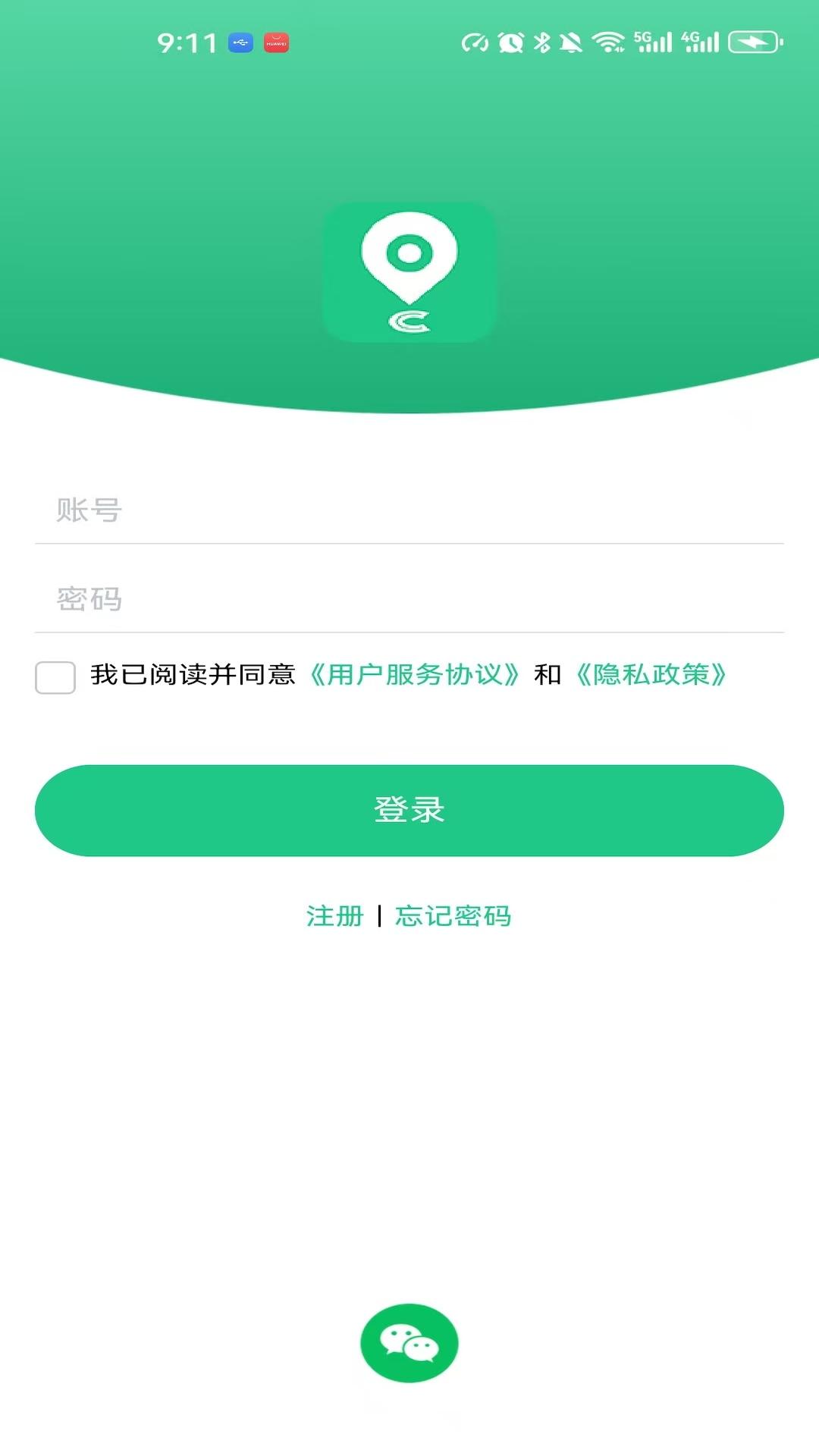Viewport: 819px width, 1456px height.
Task: Open 《隐私政策》 privacy policy
Action: point(650,676)
